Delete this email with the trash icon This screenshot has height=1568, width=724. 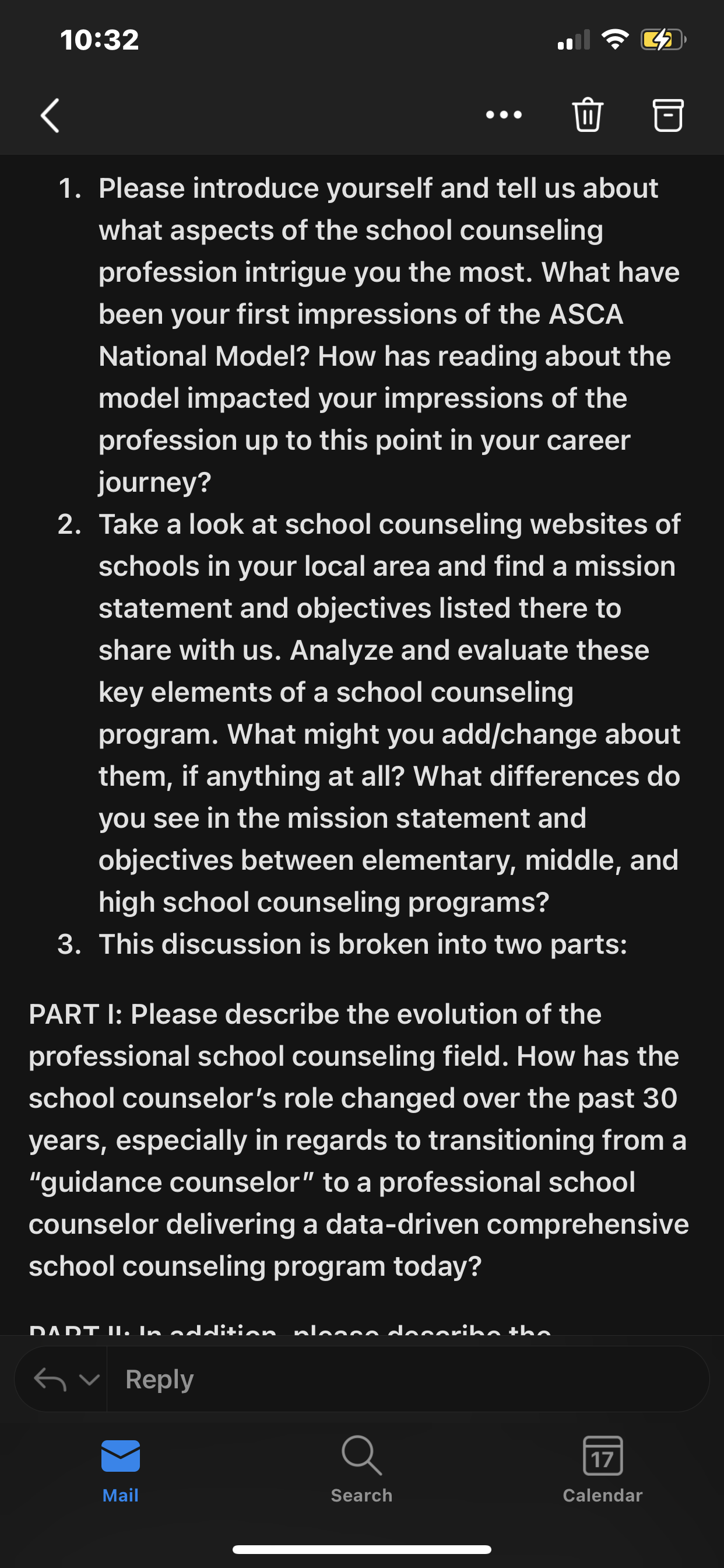coord(588,115)
